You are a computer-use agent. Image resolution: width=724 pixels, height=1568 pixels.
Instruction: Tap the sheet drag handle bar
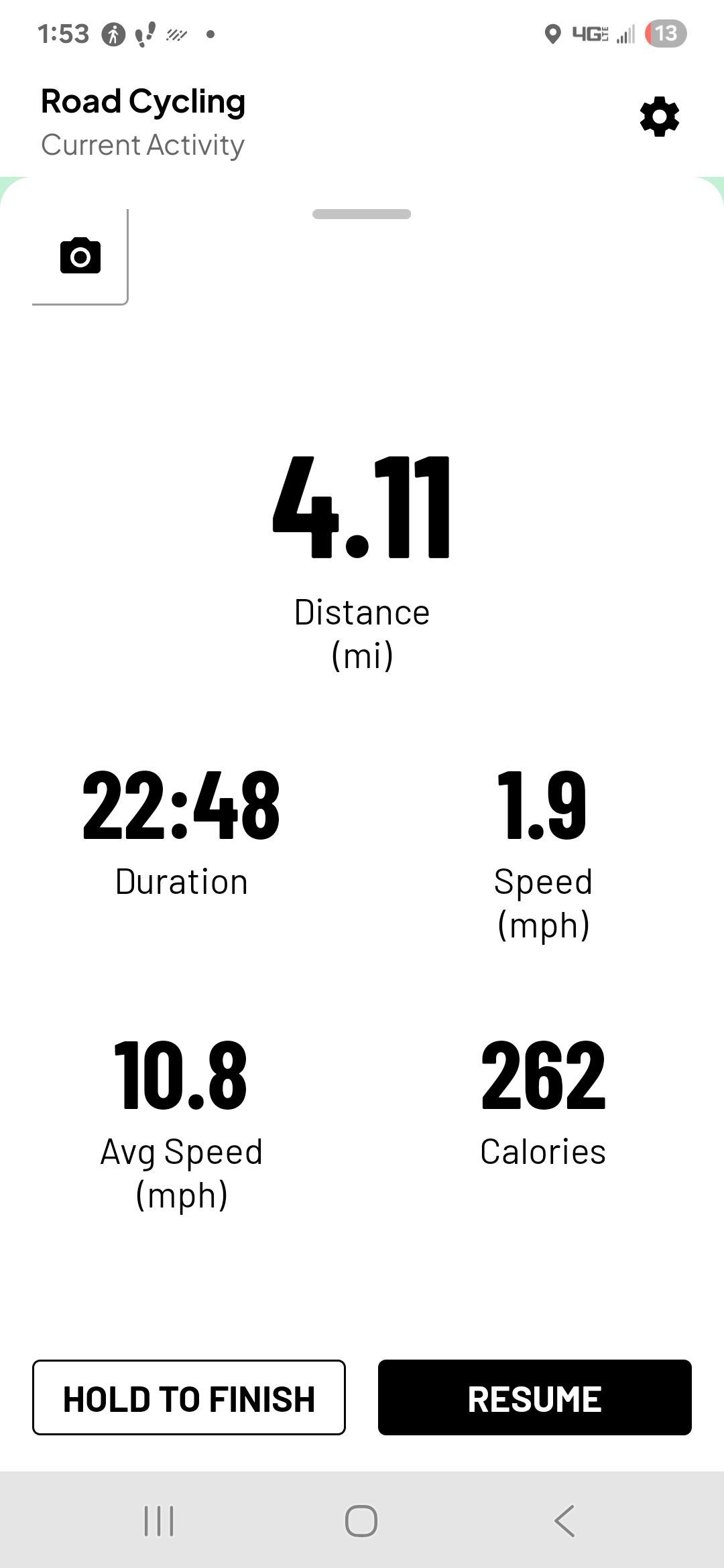pyautogui.click(x=361, y=214)
